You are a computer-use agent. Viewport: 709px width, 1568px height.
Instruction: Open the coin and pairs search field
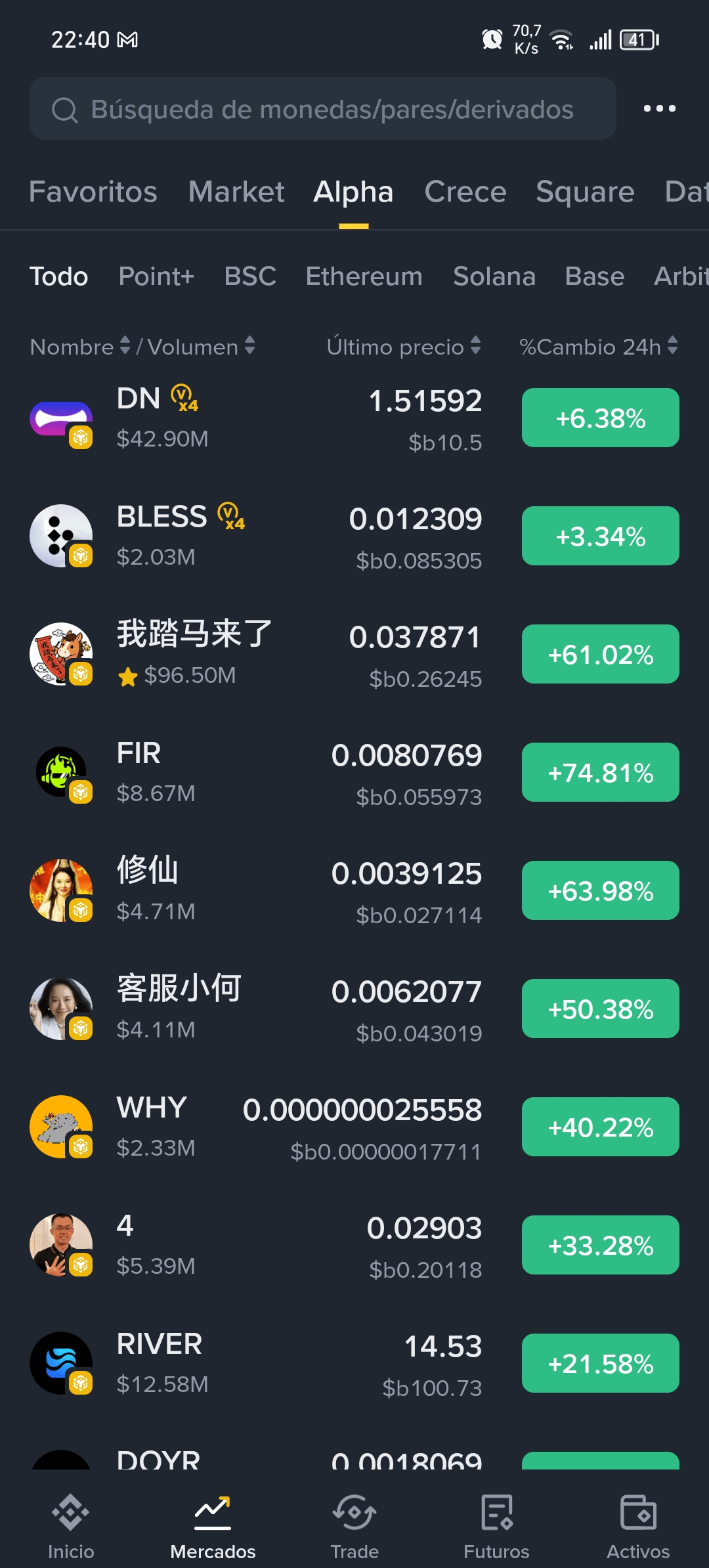coord(322,109)
